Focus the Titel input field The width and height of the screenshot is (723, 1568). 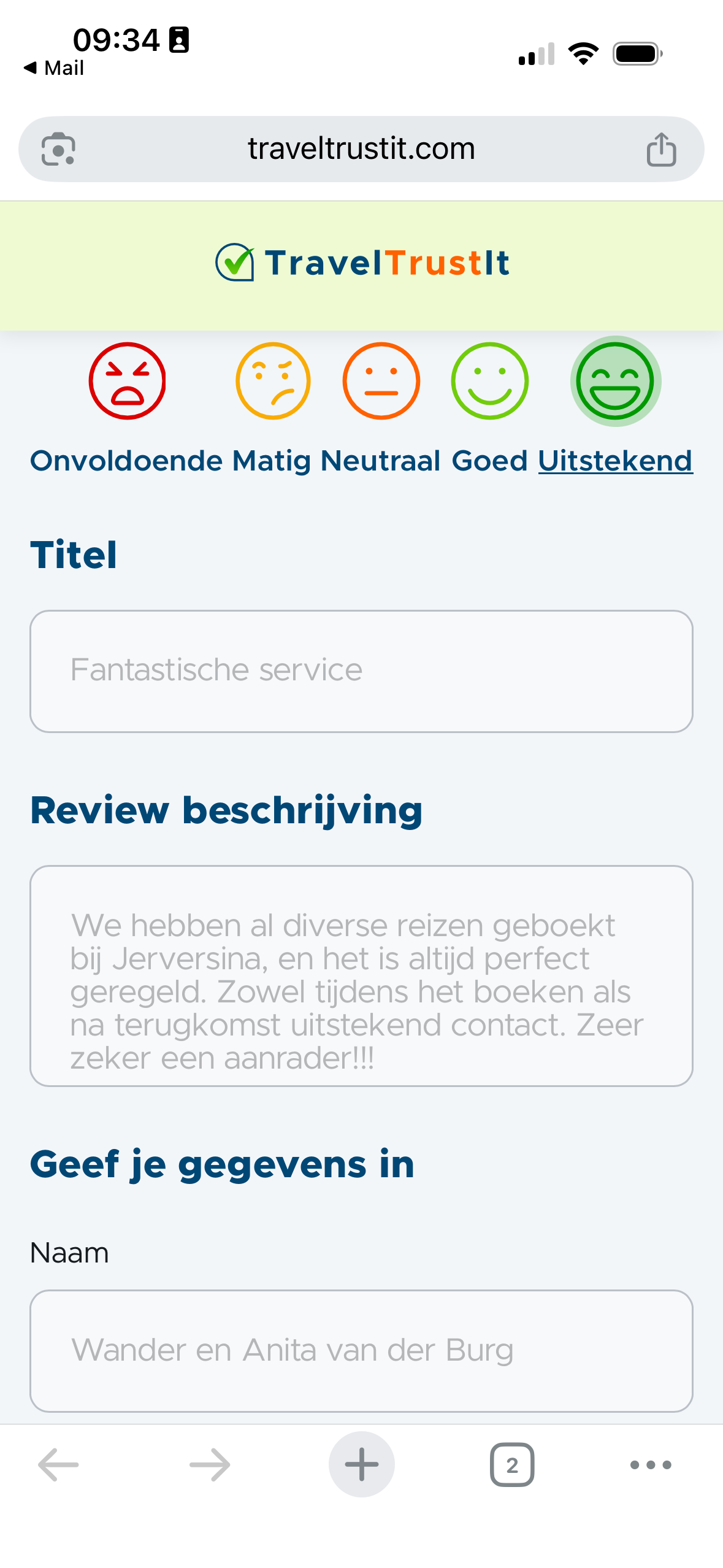[361, 671]
